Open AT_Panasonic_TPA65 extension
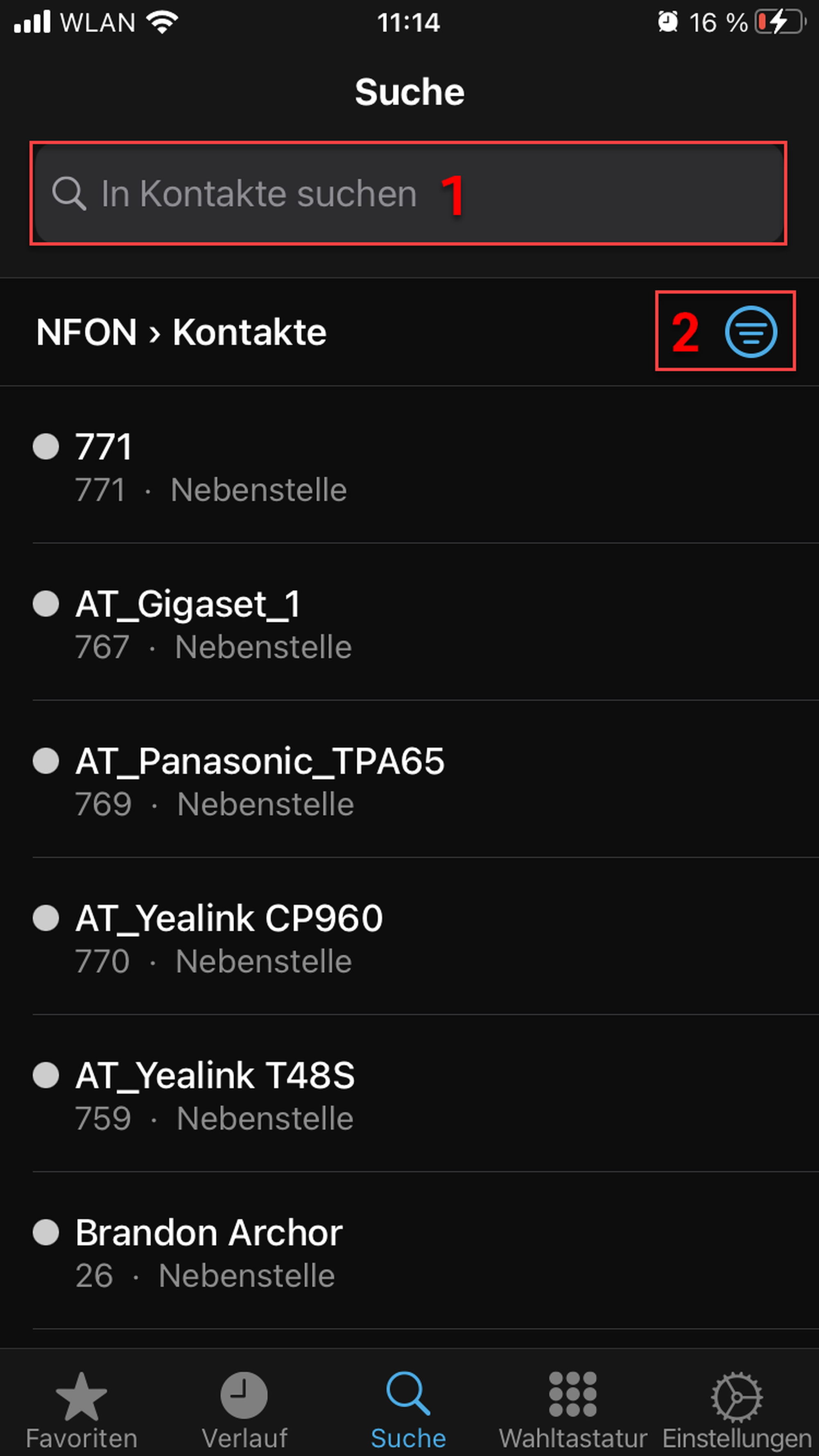 coord(260,781)
